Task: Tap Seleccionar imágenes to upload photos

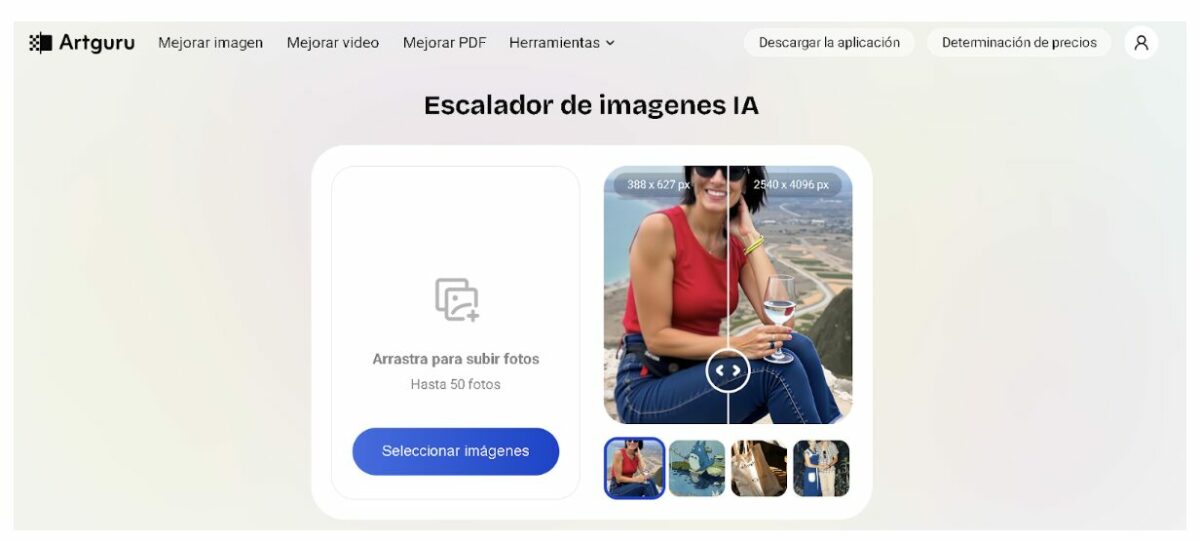Action: point(455,451)
